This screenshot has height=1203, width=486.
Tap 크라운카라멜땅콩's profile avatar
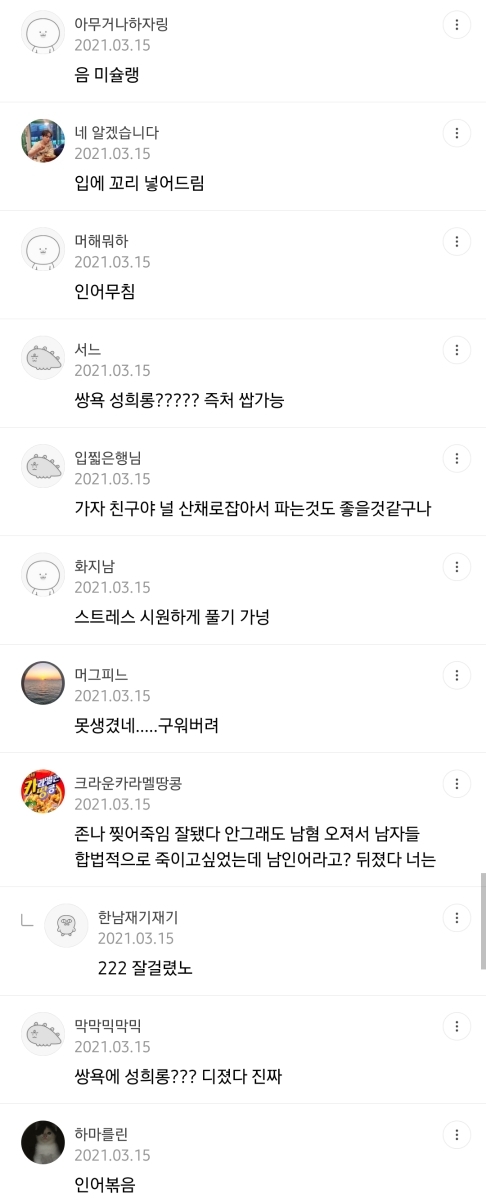point(43,791)
